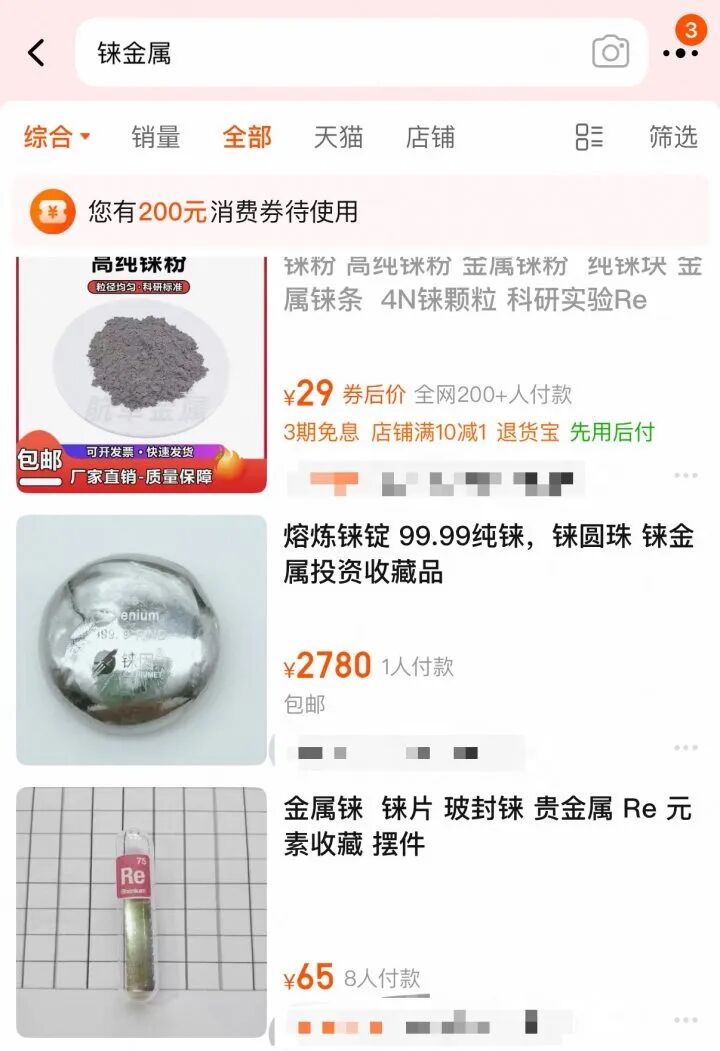Viewport: 720px width, 1051px height.
Task: Open more options for the ¥2780 铼锭 item
Action: [x=685, y=748]
